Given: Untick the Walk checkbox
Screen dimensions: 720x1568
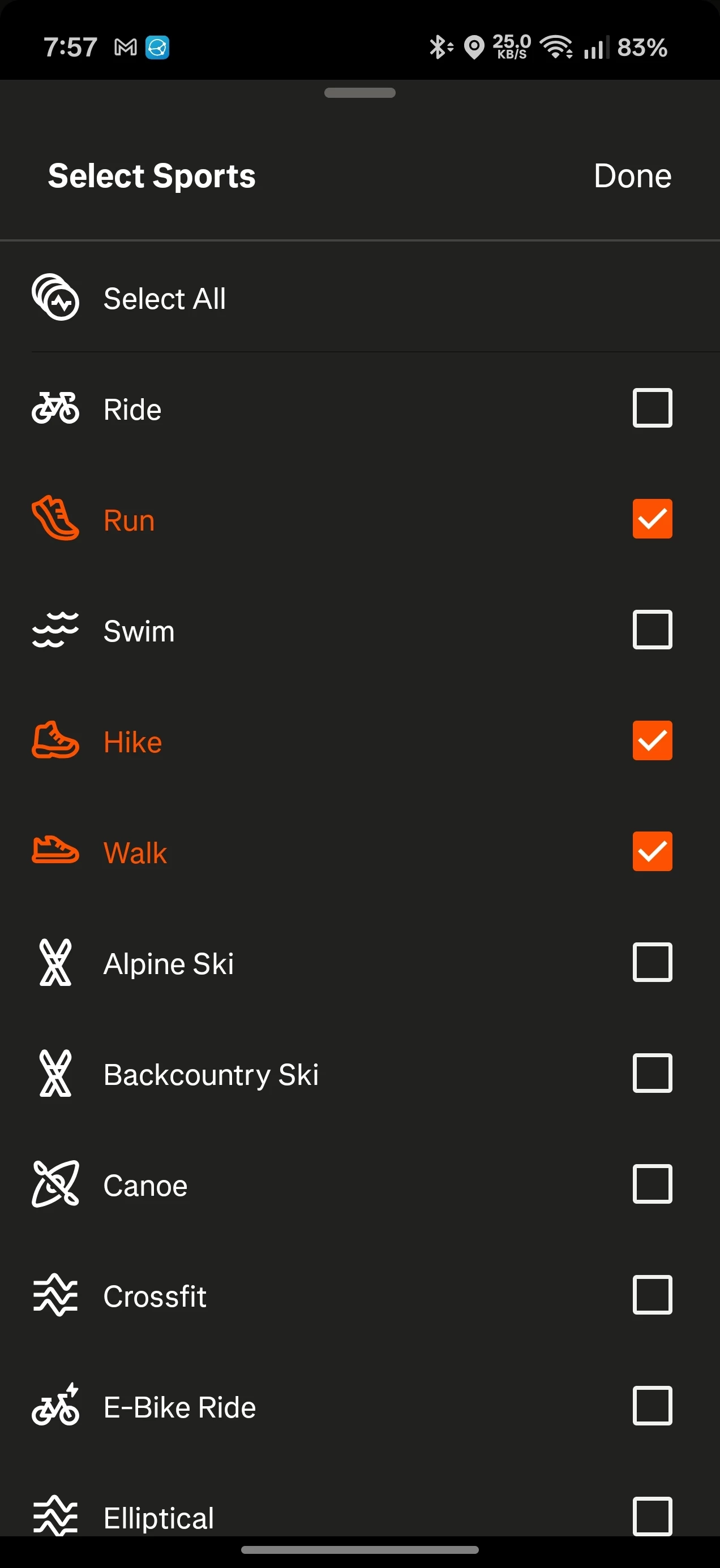Looking at the screenshot, I should (x=652, y=851).
